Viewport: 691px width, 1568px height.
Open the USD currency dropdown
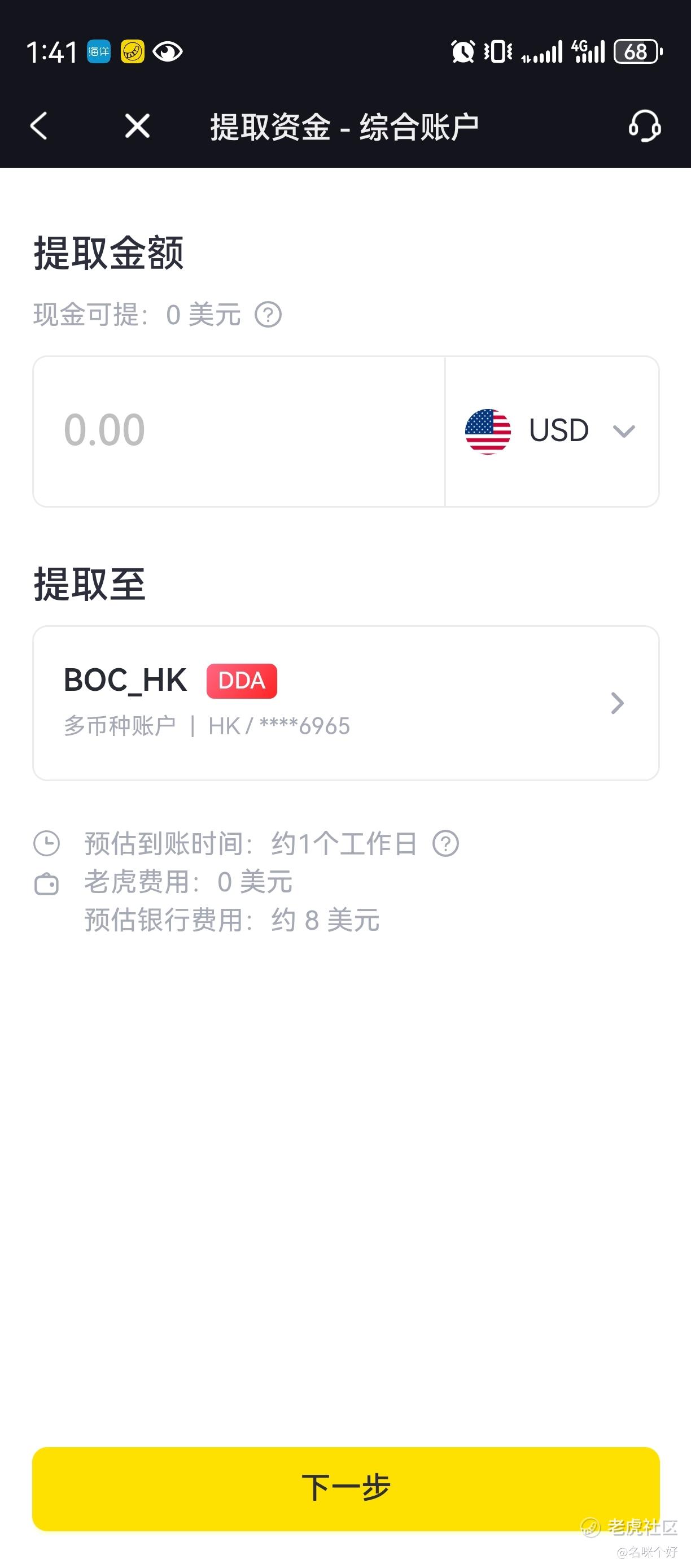tap(552, 431)
